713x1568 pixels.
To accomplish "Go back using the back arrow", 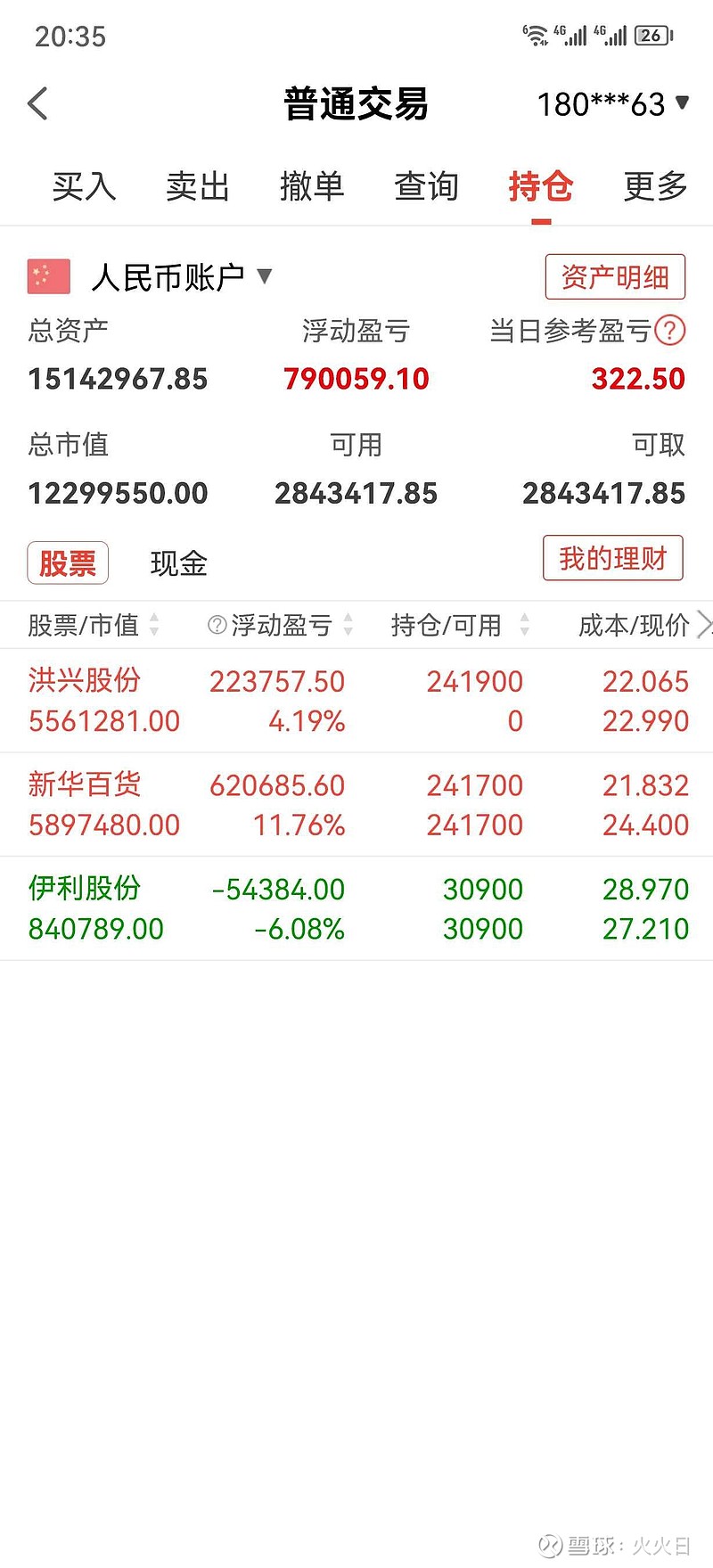I will point(37,104).
